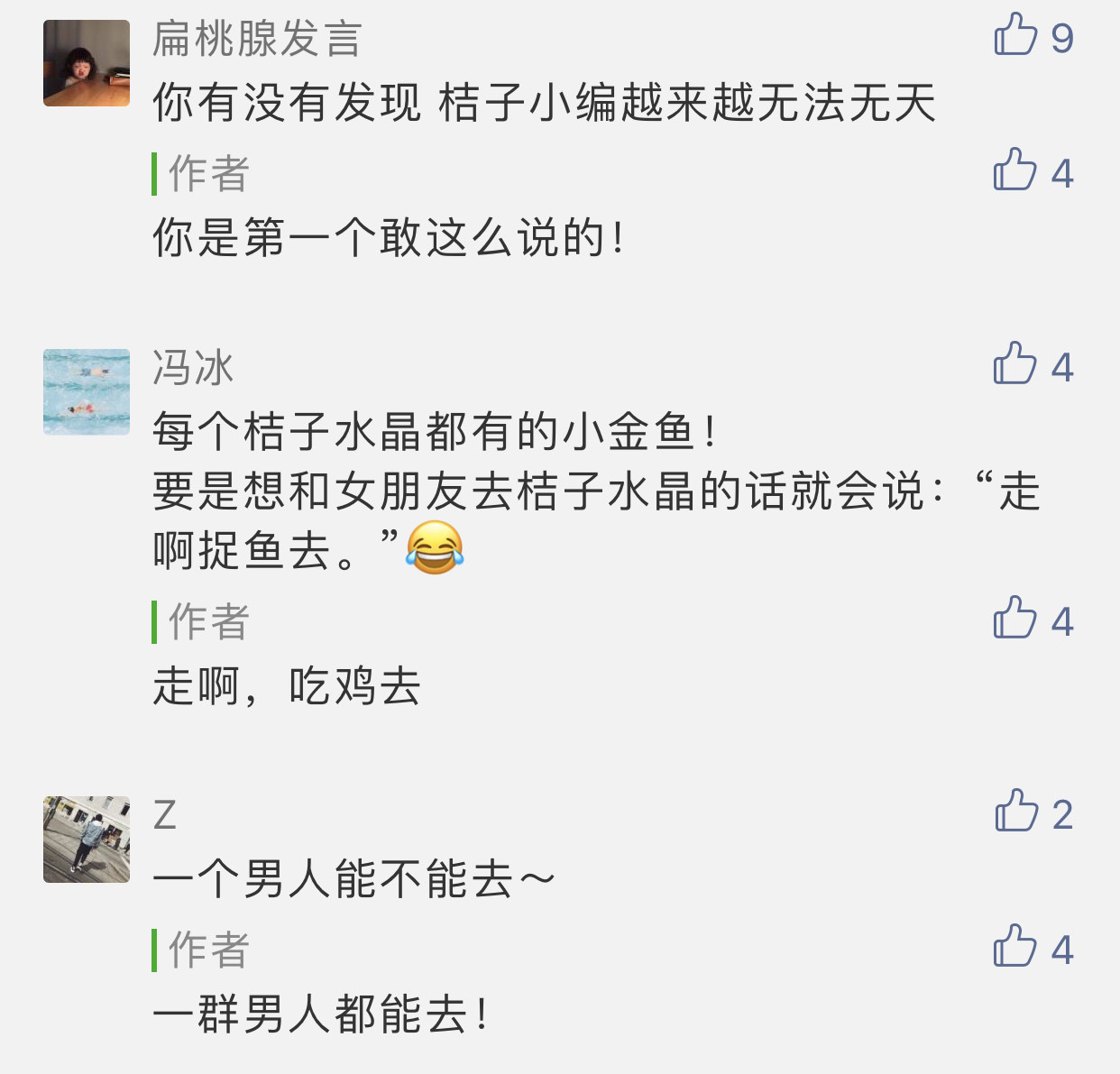Like author's reply 你是第一个敢这么说的
1120x1074 pixels.
1015,170
